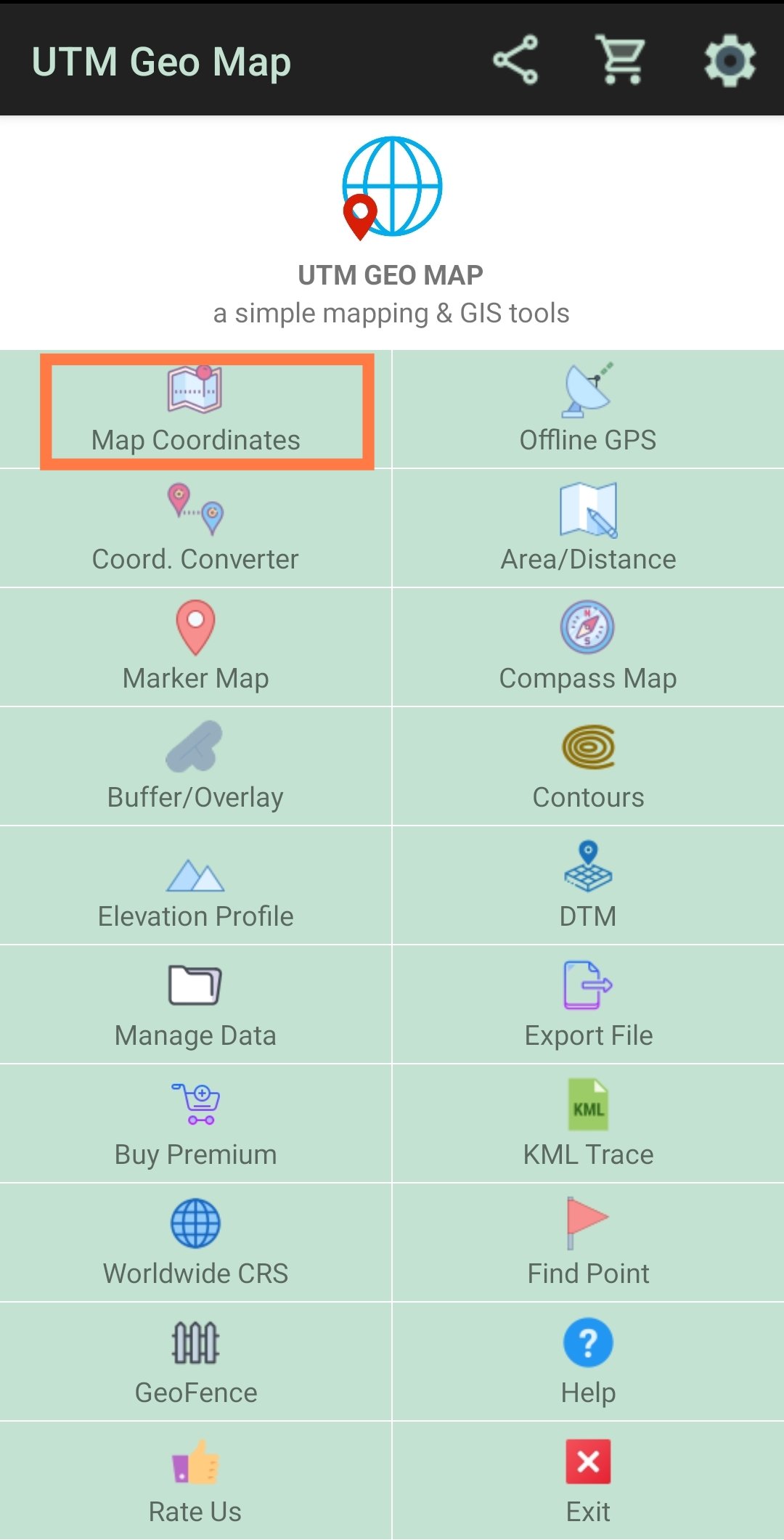
Task: Open Map Coordinates
Action: tap(196, 411)
